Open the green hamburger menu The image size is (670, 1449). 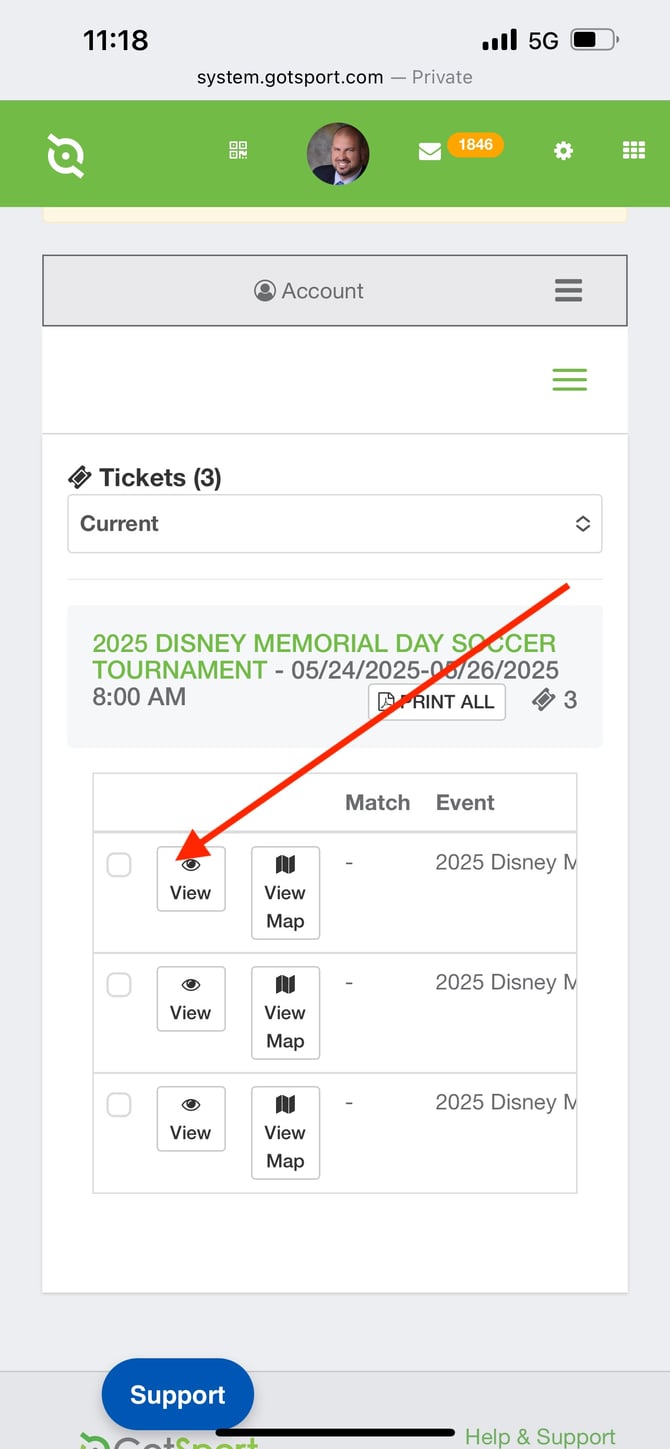[x=570, y=380]
